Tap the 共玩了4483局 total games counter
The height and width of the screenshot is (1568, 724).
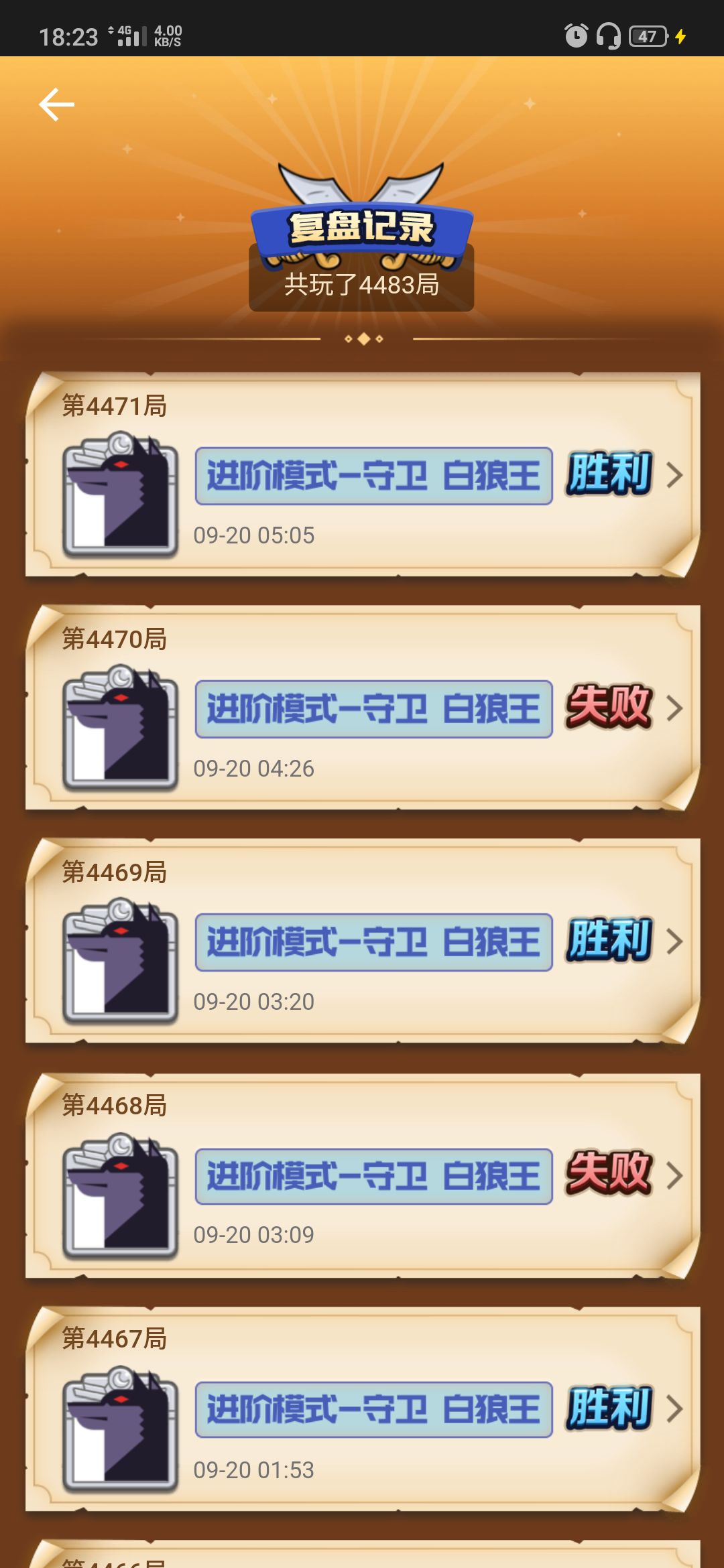pyautogui.click(x=362, y=284)
